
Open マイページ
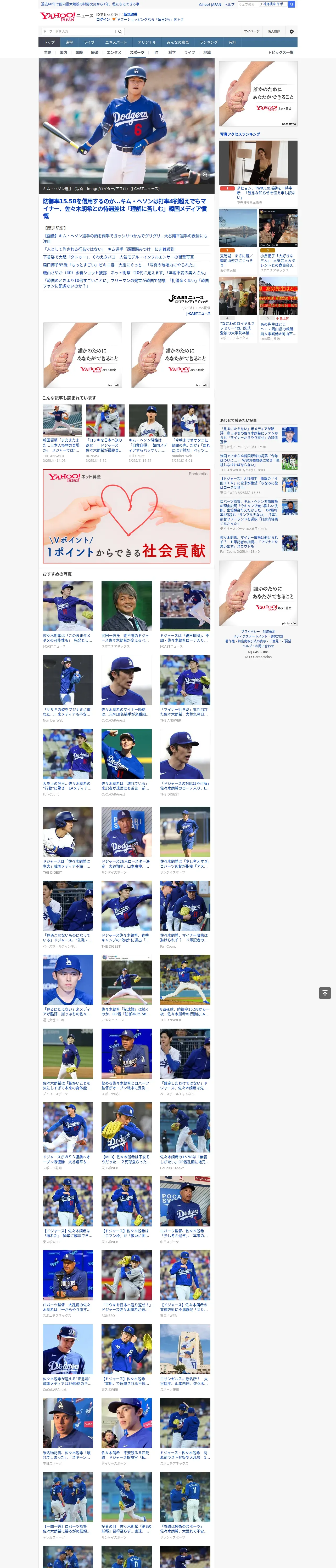click(252, 31)
